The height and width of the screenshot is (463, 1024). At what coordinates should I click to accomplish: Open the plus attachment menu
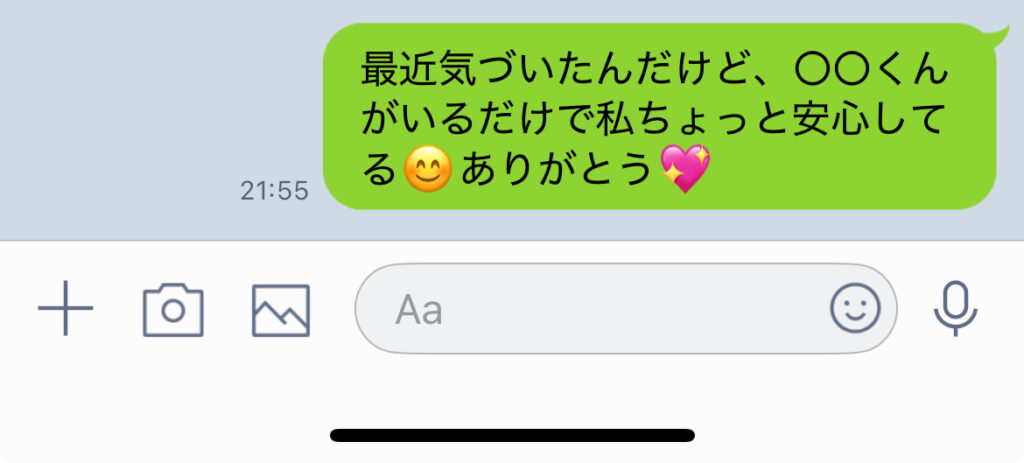click(x=66, y=309)
